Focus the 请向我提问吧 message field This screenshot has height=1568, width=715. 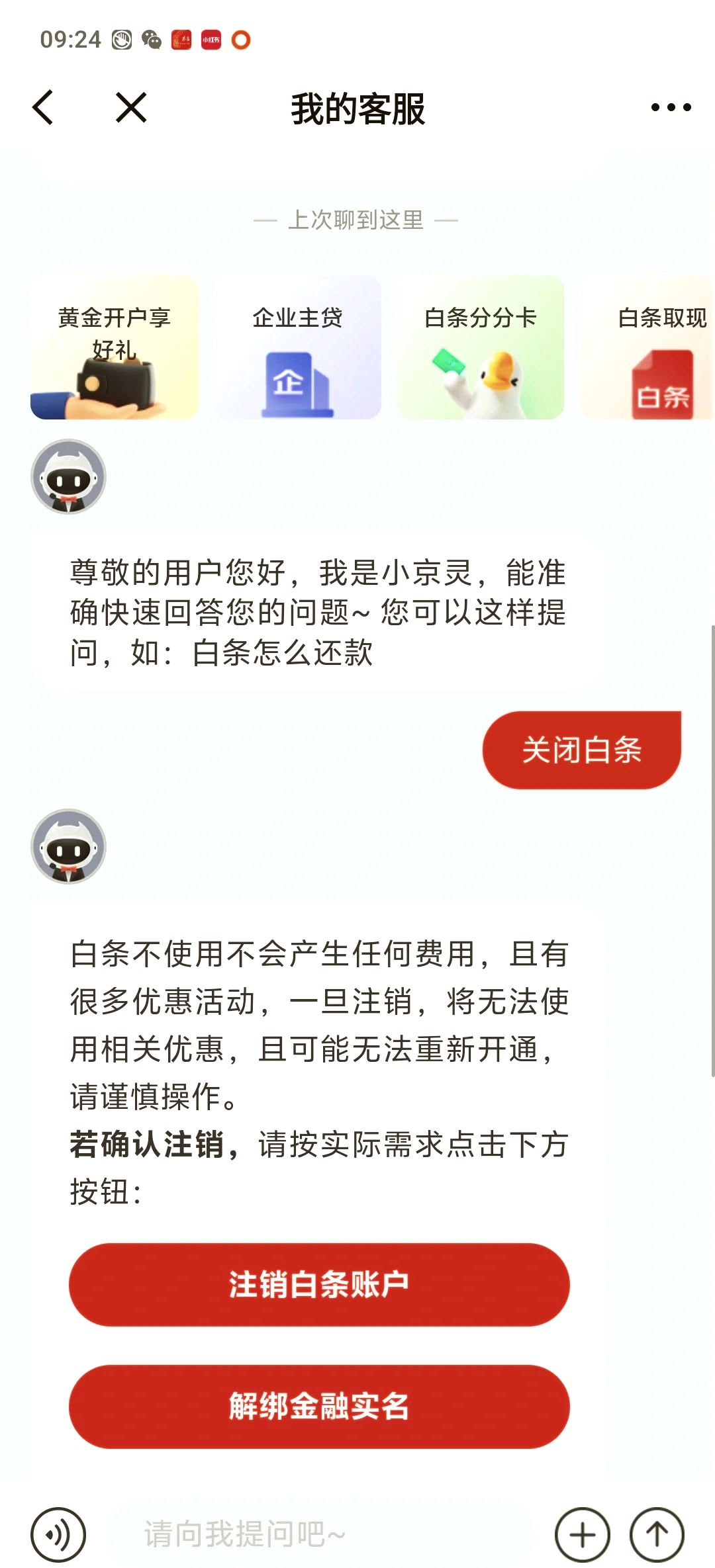point(318,1535)
